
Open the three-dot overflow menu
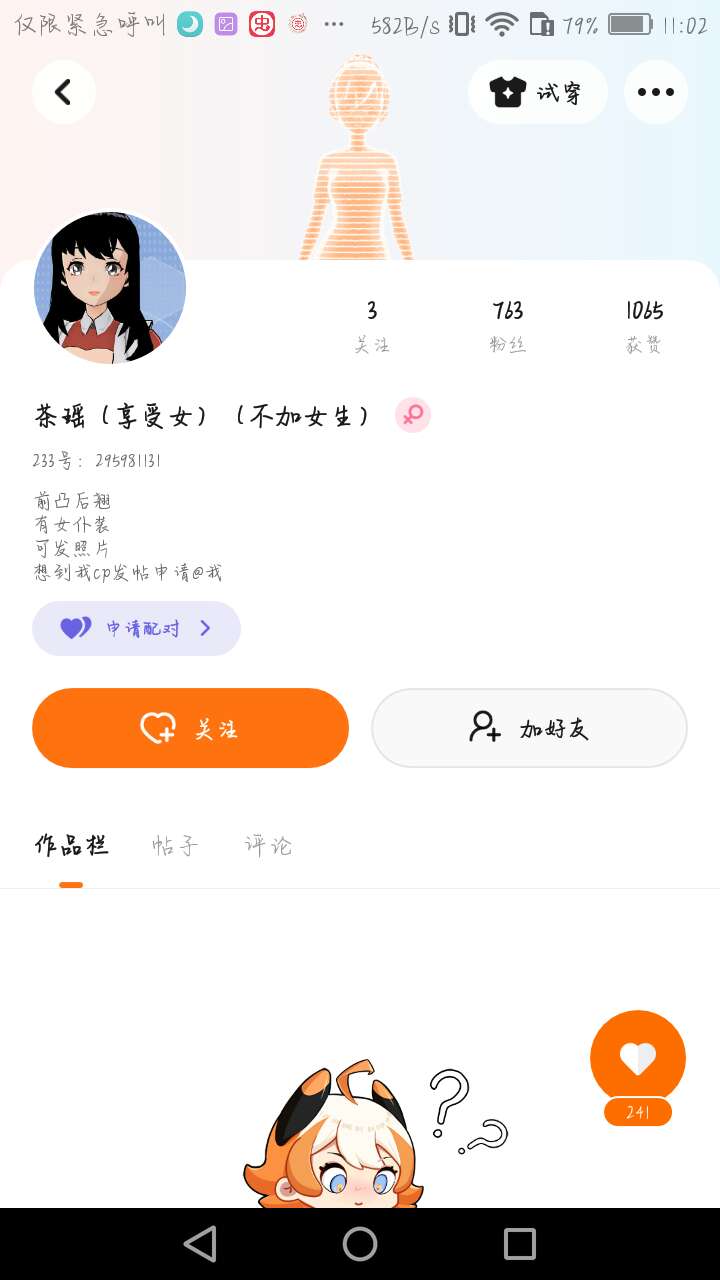655,92
